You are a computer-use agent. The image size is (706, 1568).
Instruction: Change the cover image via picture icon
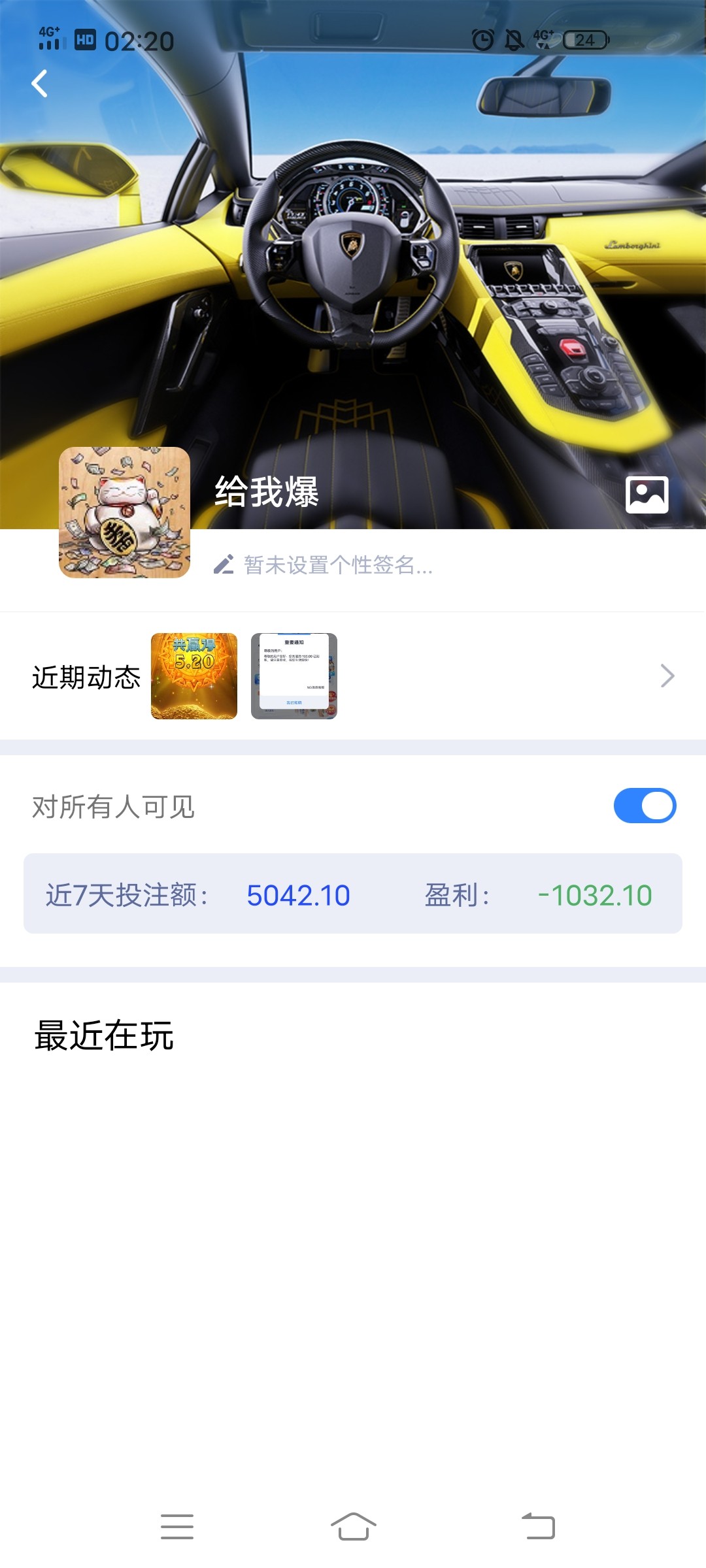click(x=647, y=495)
